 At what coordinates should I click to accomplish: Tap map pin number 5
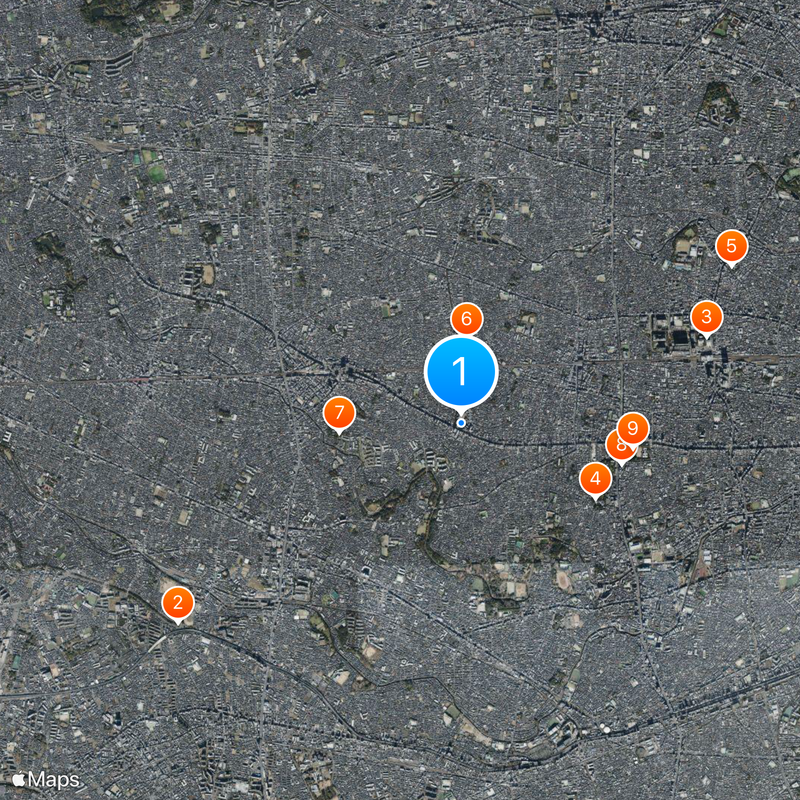click(x=731, y=245)
